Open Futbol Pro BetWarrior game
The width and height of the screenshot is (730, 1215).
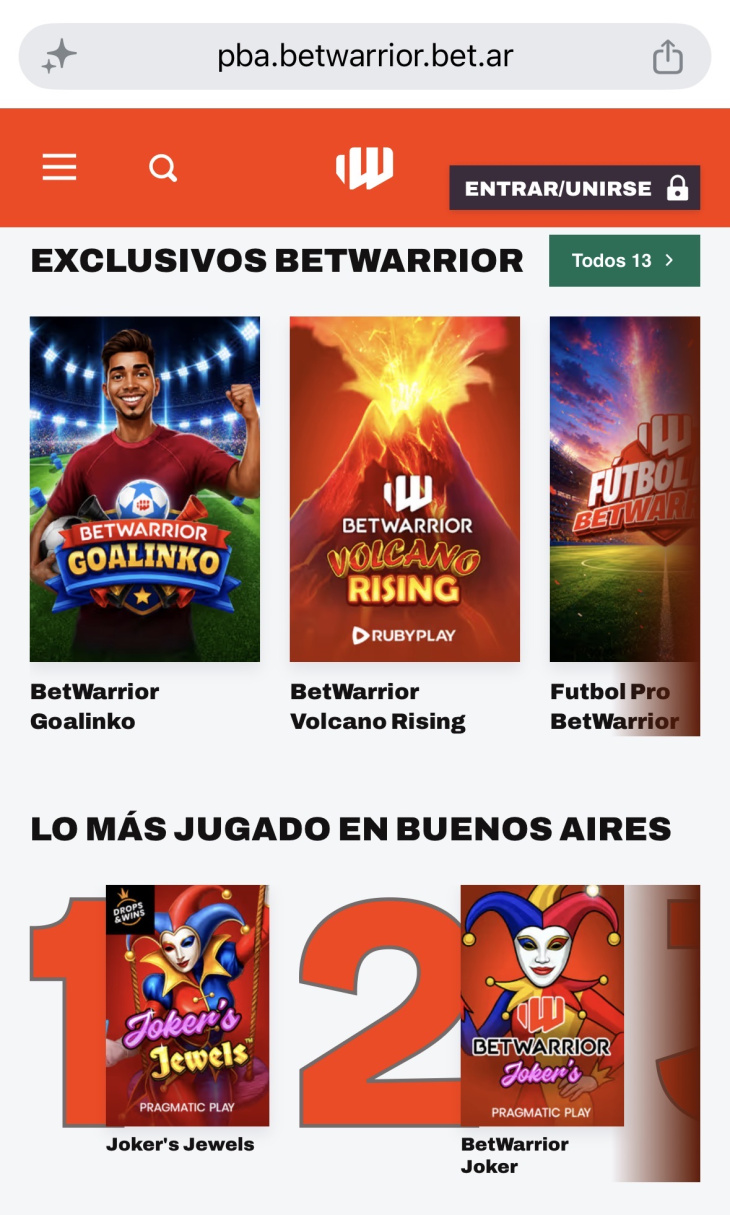(625, 489)
